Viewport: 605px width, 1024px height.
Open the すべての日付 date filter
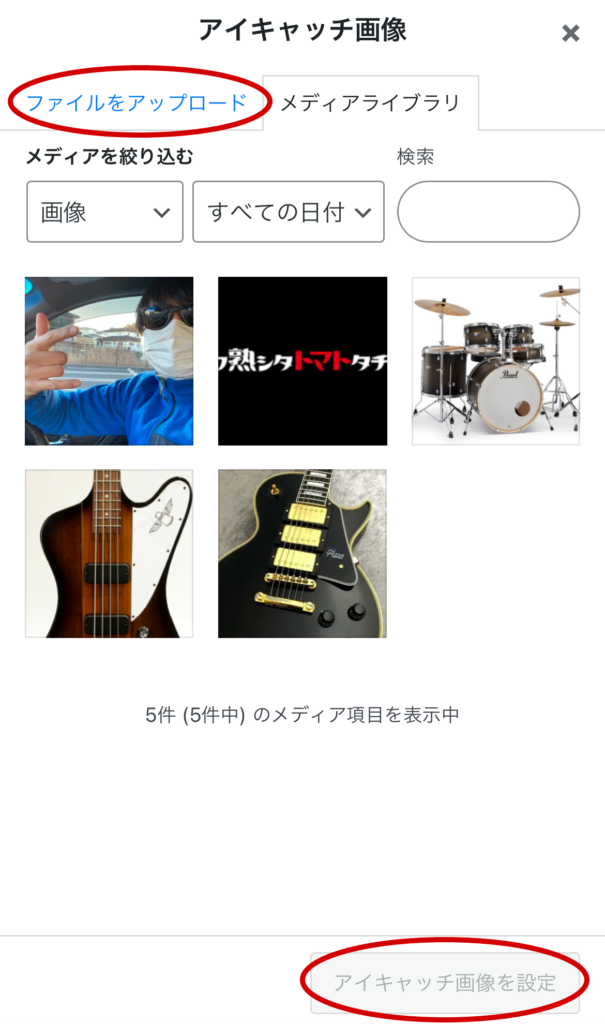(x=288, y=212)
